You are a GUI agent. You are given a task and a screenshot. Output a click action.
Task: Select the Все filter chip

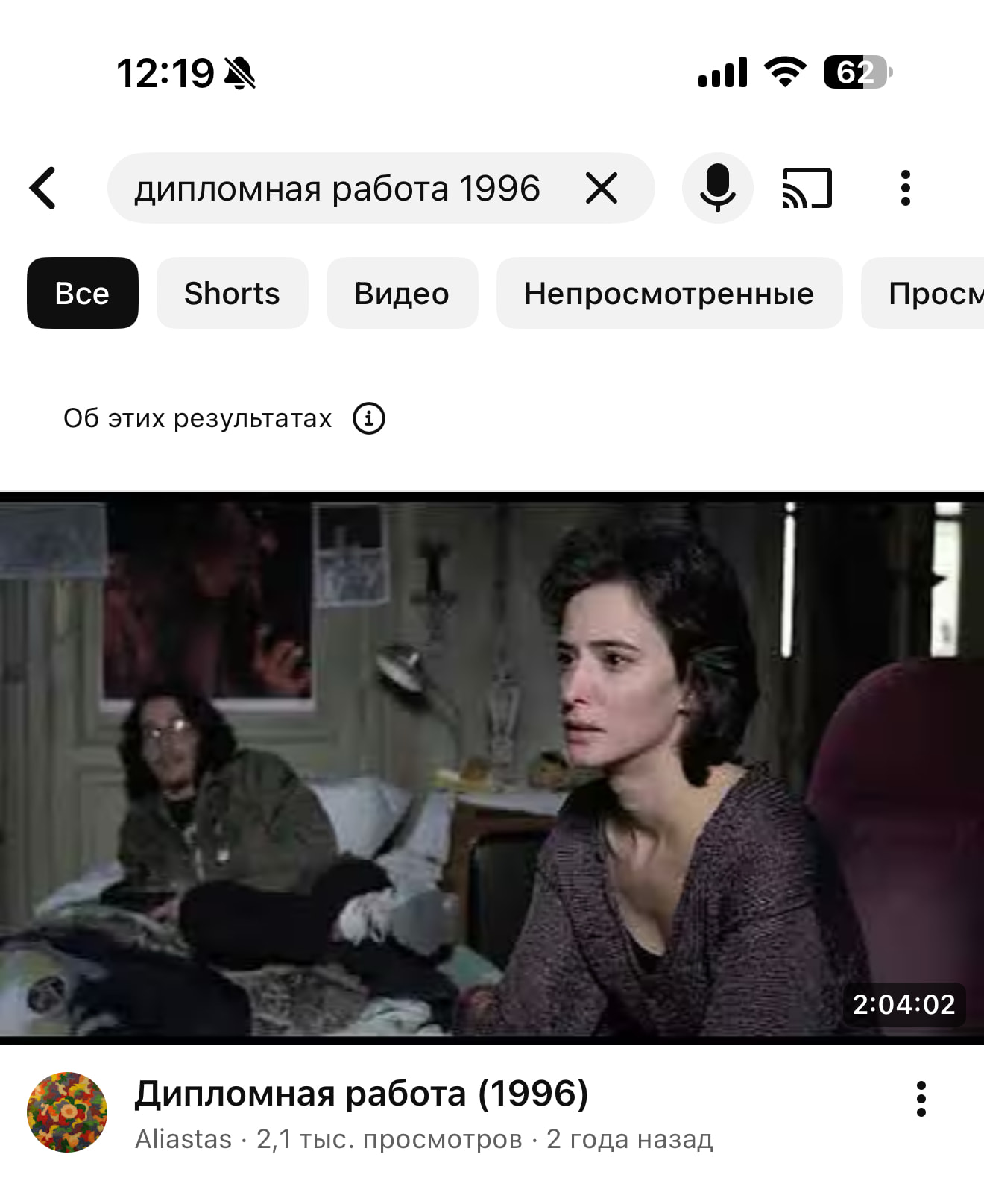[83, 293]
